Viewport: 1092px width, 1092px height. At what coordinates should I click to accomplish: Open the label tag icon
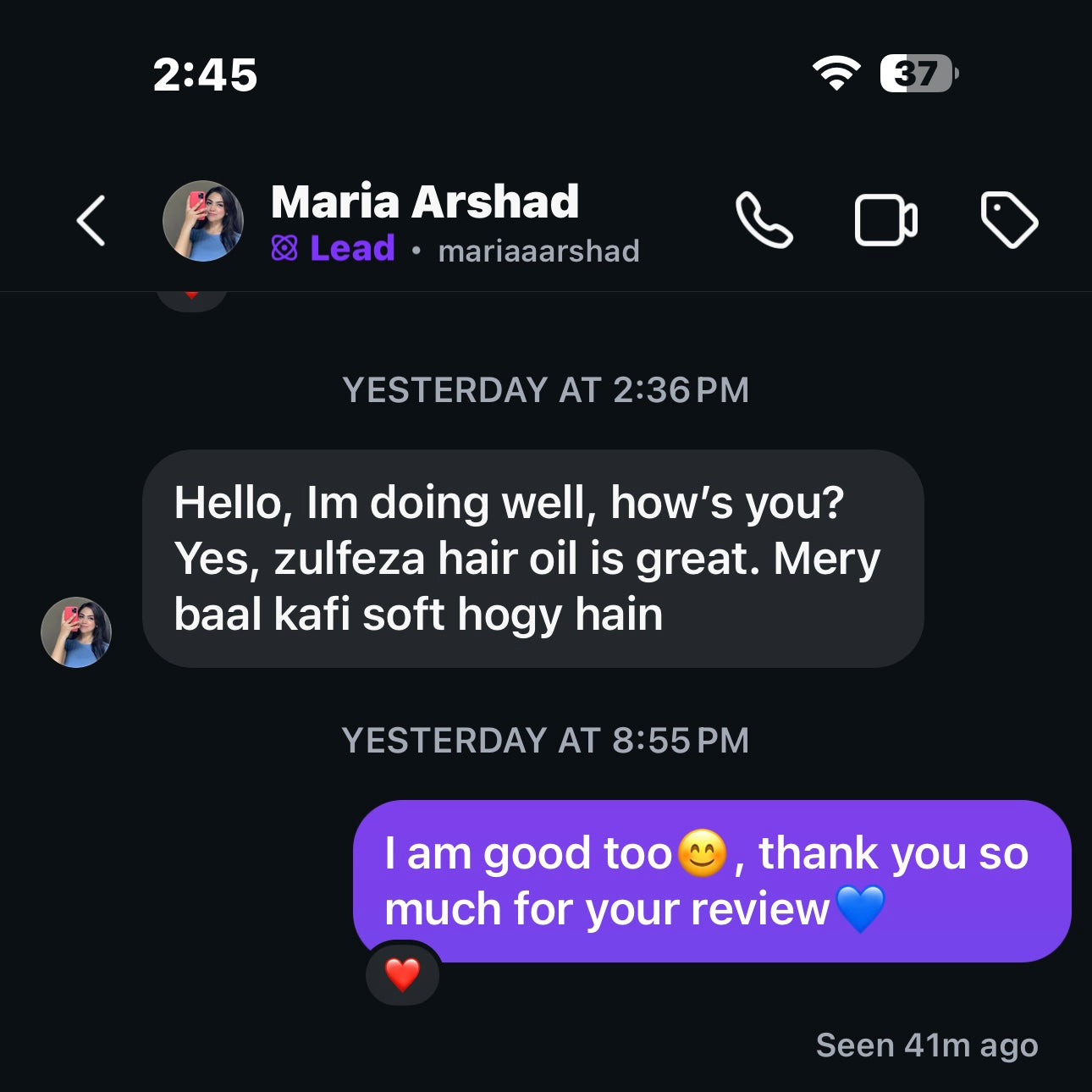[x=1008, y=221]
